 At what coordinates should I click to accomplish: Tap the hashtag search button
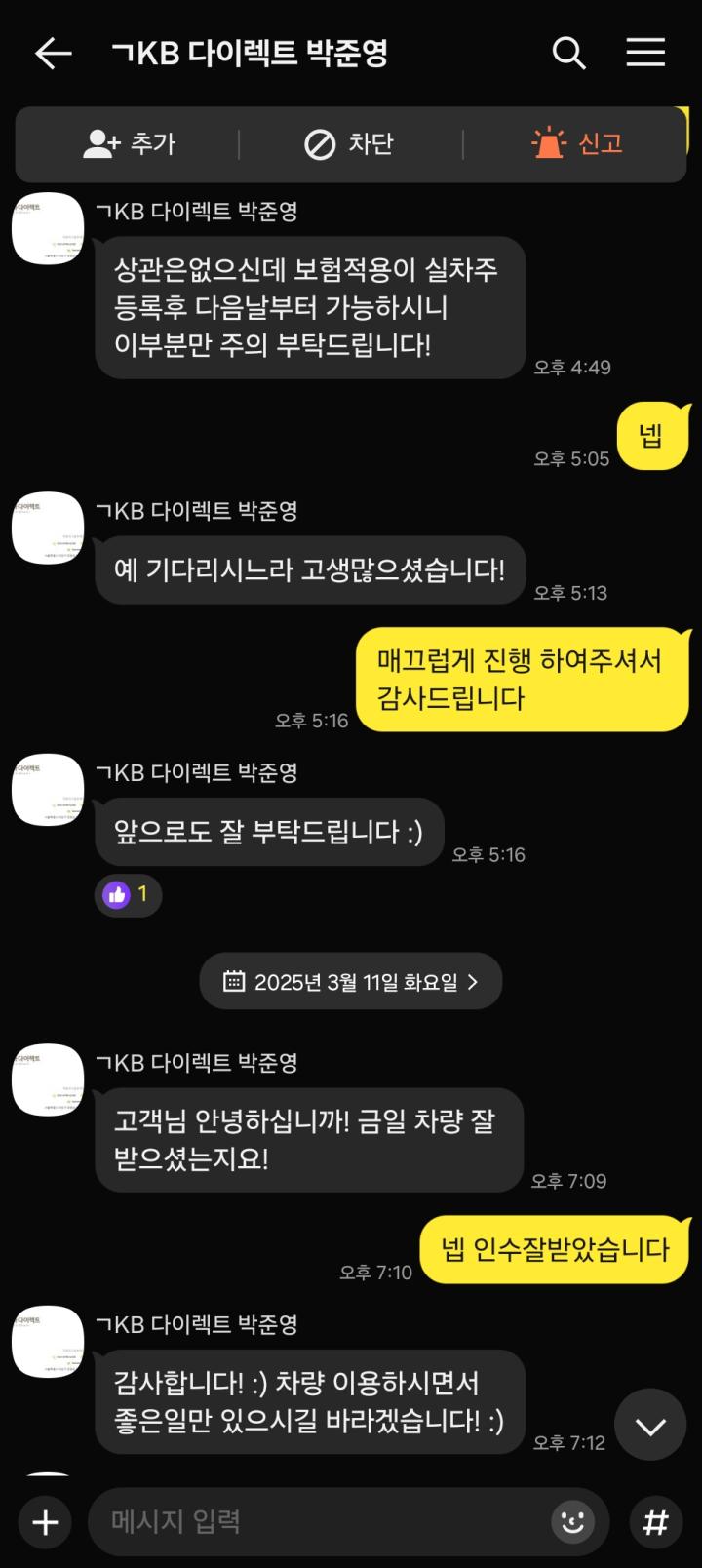(x=656, y=1522)
